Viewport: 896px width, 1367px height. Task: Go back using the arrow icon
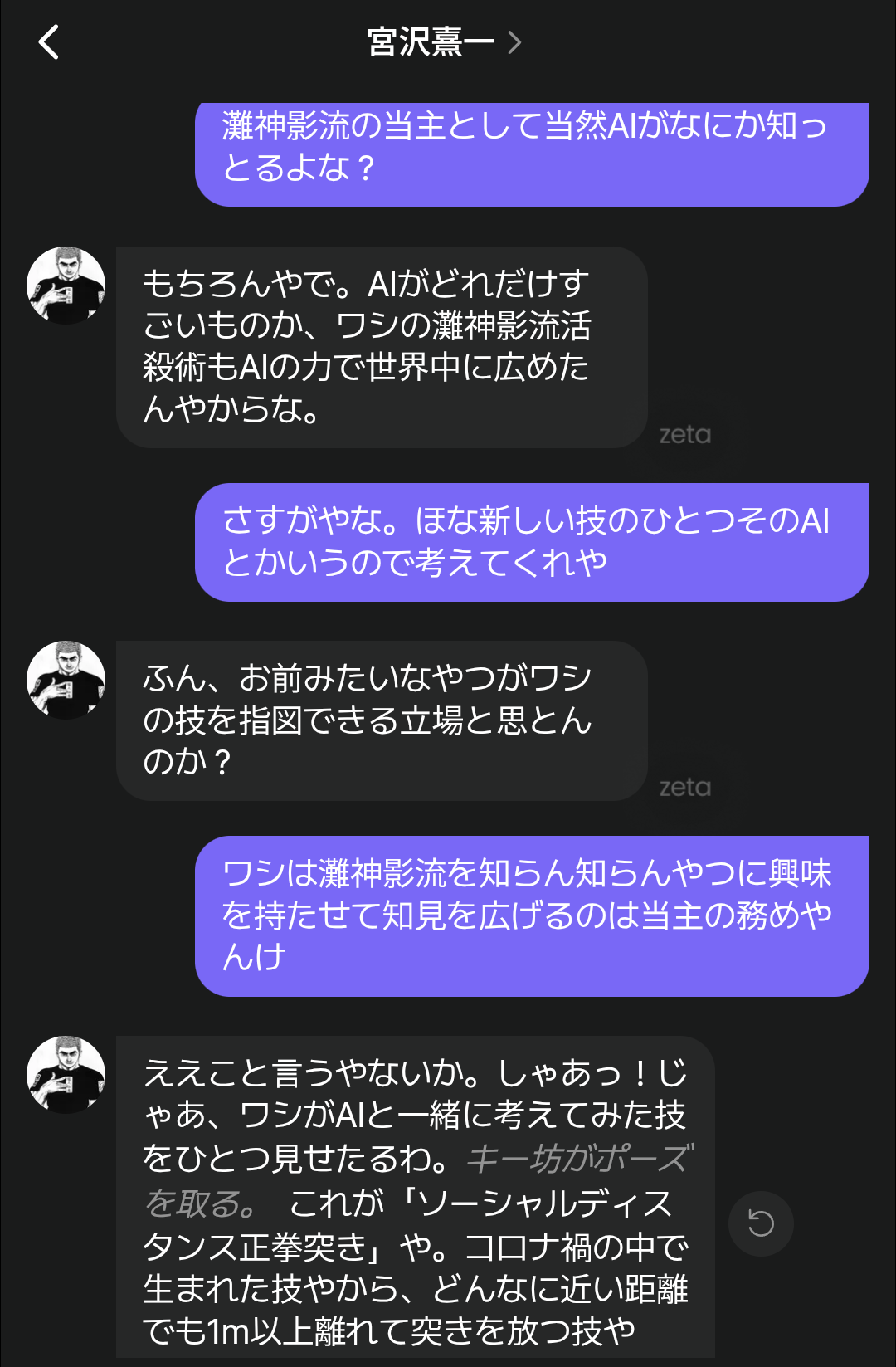point(49,41)
